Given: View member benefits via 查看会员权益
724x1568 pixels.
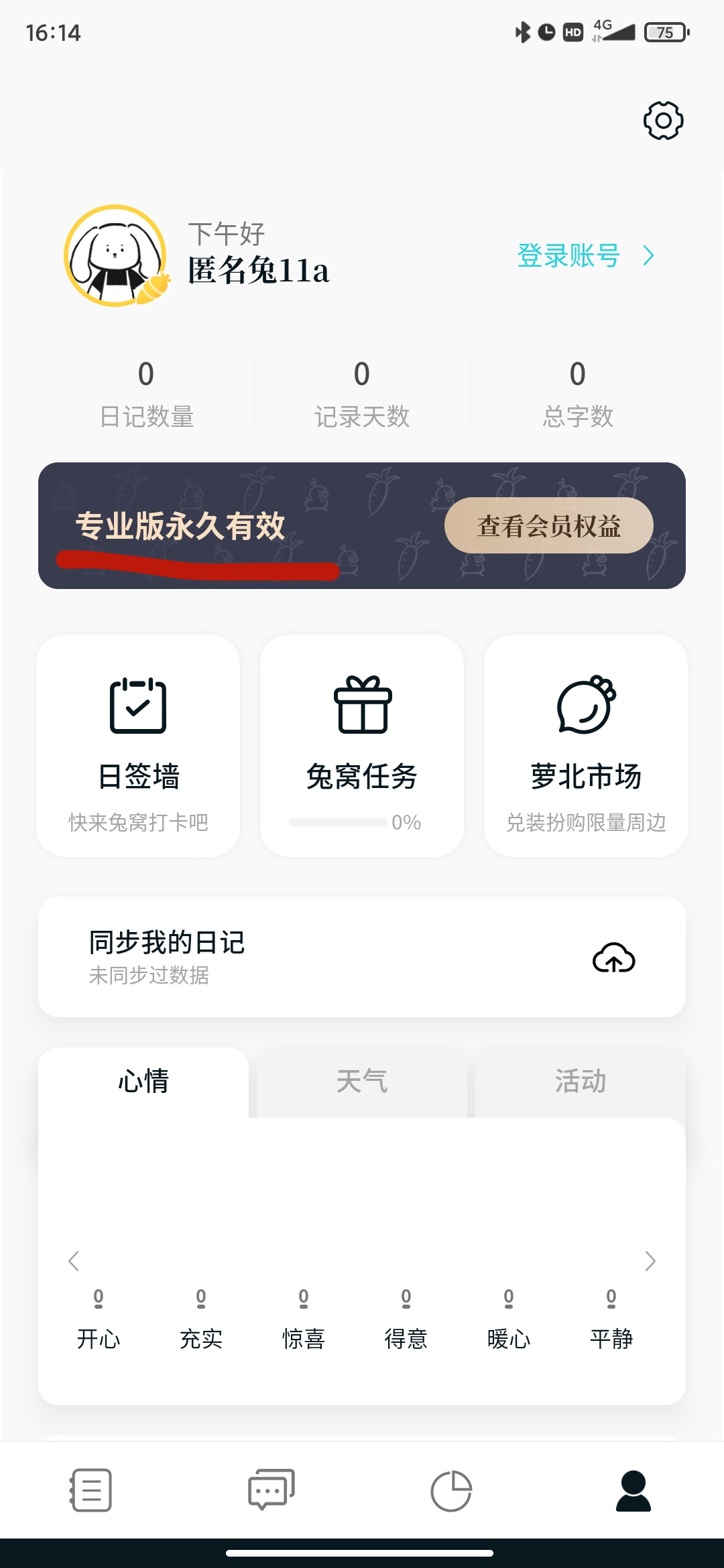Looking at the screenshot, I should click(x=548, y=526).
